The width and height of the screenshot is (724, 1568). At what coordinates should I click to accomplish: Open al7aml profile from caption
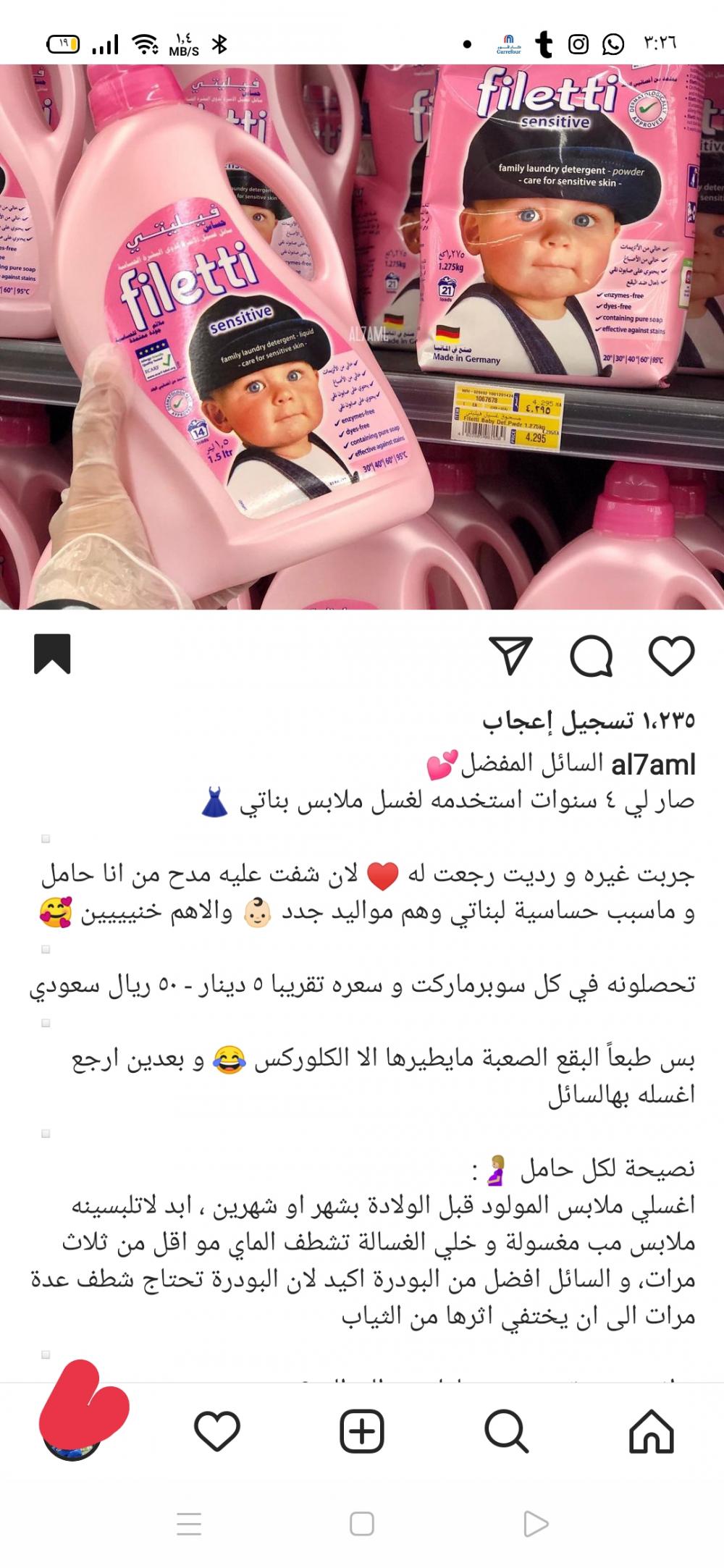[x=653, y=764]
